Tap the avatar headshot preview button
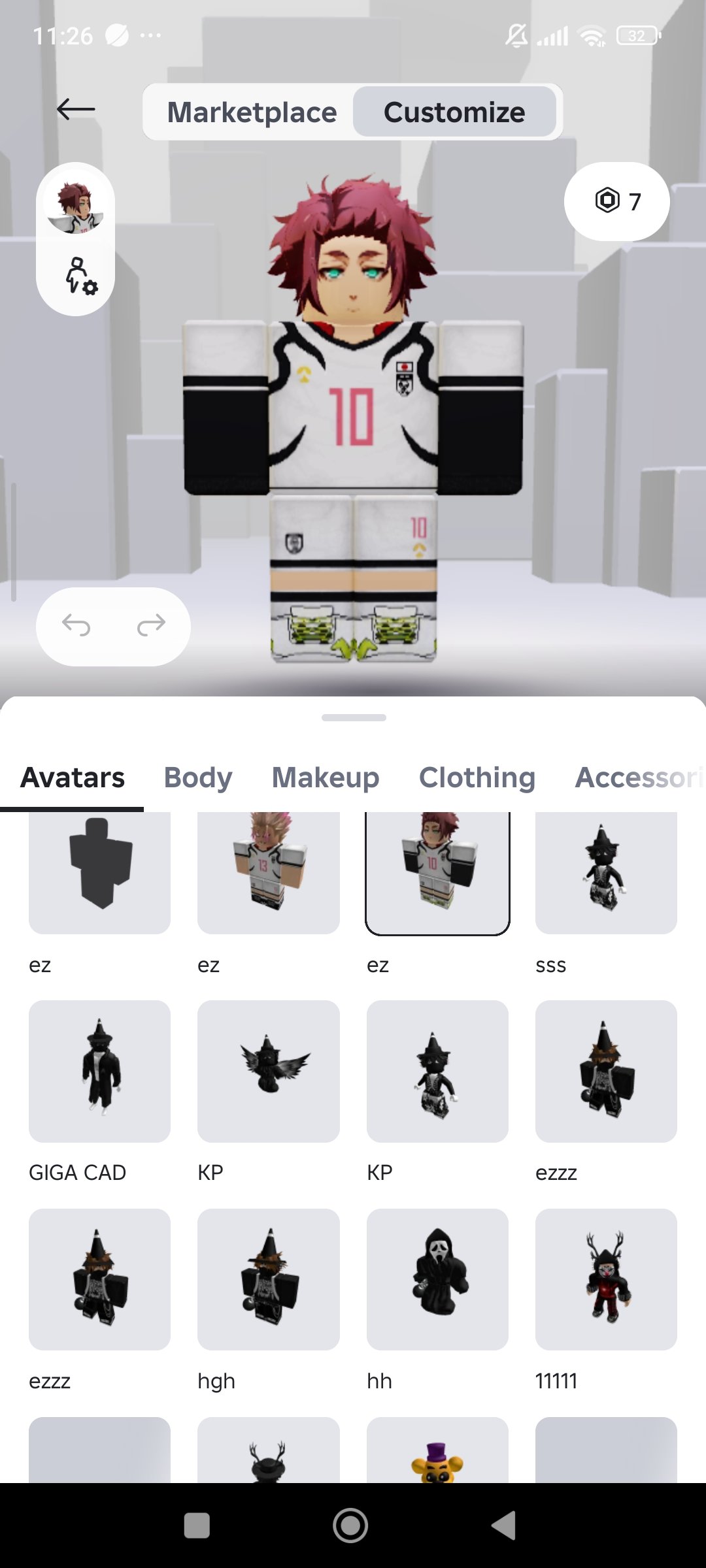Screen dimensions: 706x1568 (75, 206)
